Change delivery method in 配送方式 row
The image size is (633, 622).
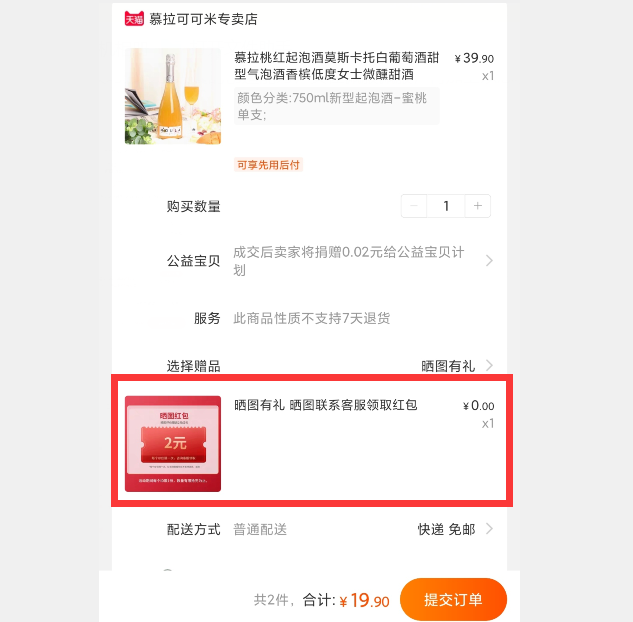coord(455,529)
